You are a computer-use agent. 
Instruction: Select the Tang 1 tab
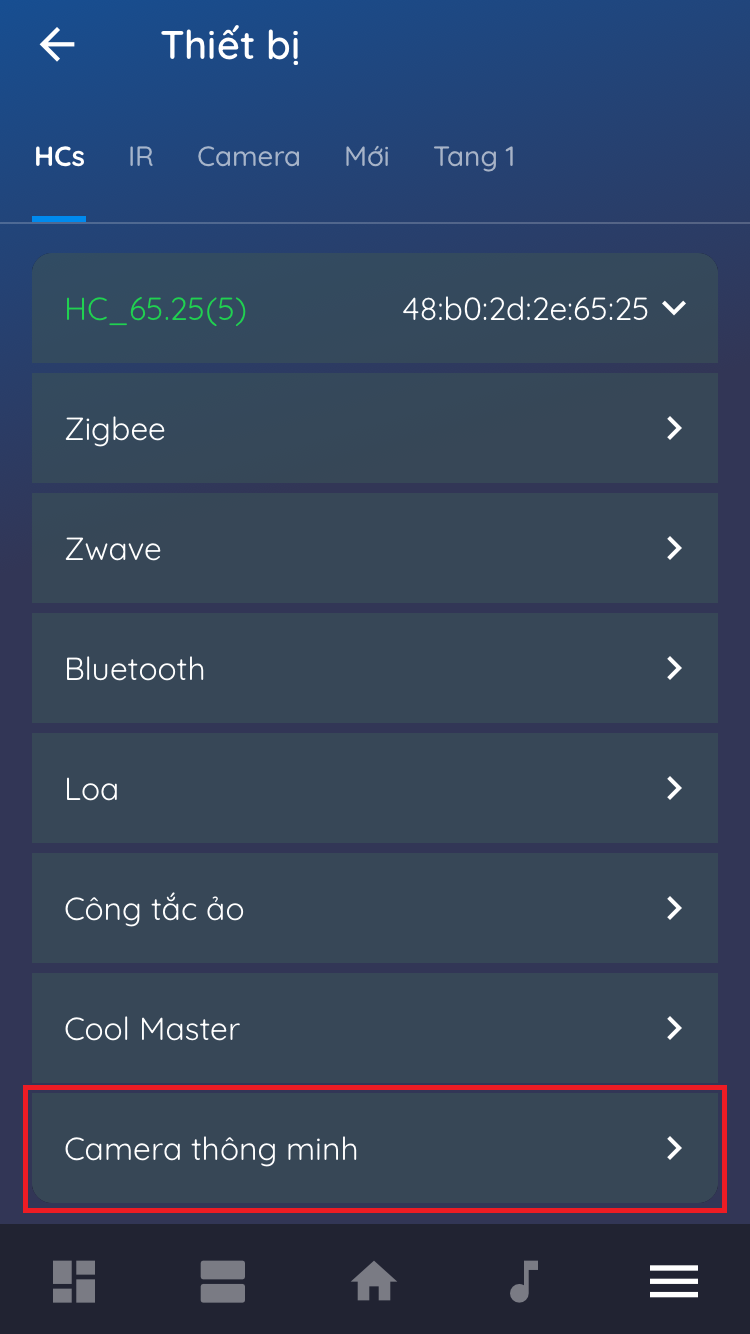click(x=474, y=157)
